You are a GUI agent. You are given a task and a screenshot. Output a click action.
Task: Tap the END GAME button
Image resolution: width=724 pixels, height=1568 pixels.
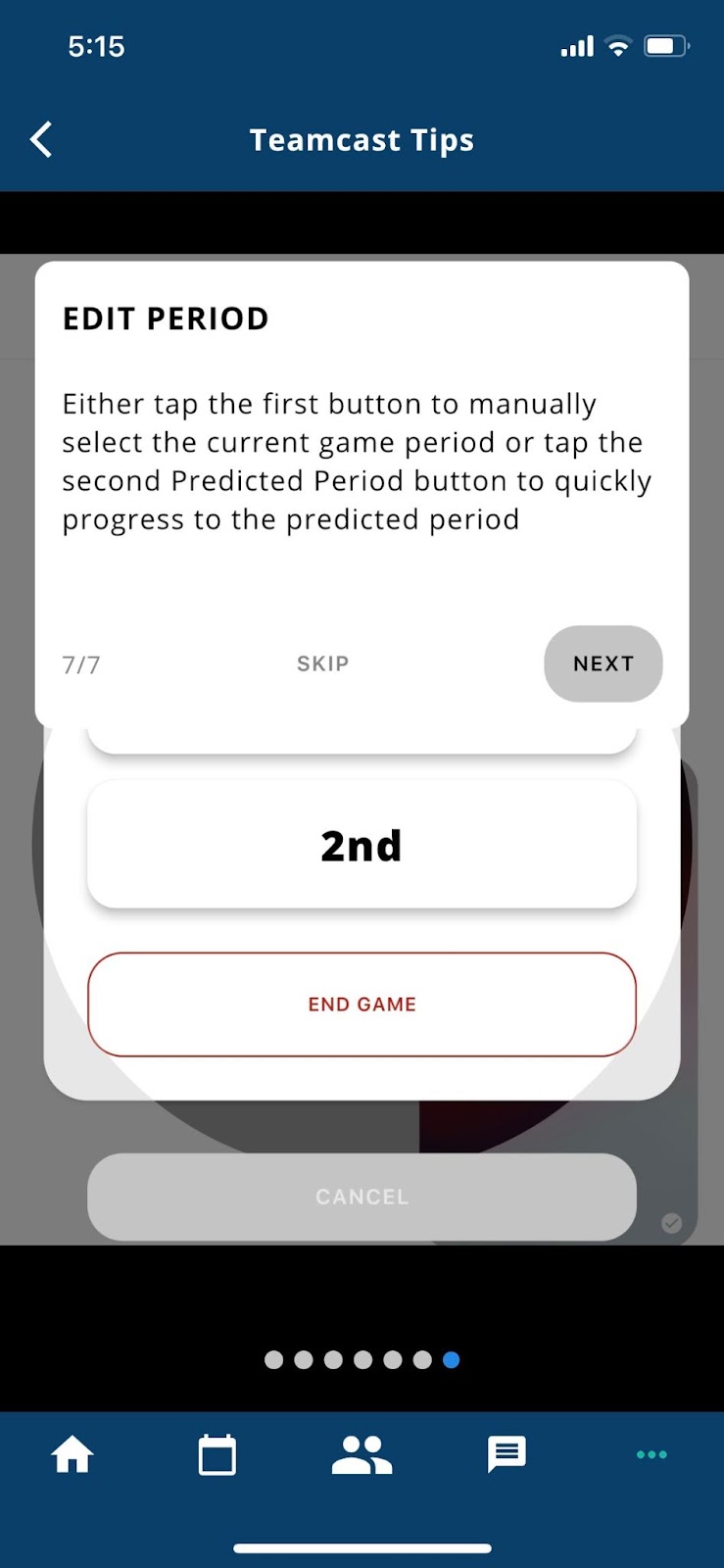362,1004
